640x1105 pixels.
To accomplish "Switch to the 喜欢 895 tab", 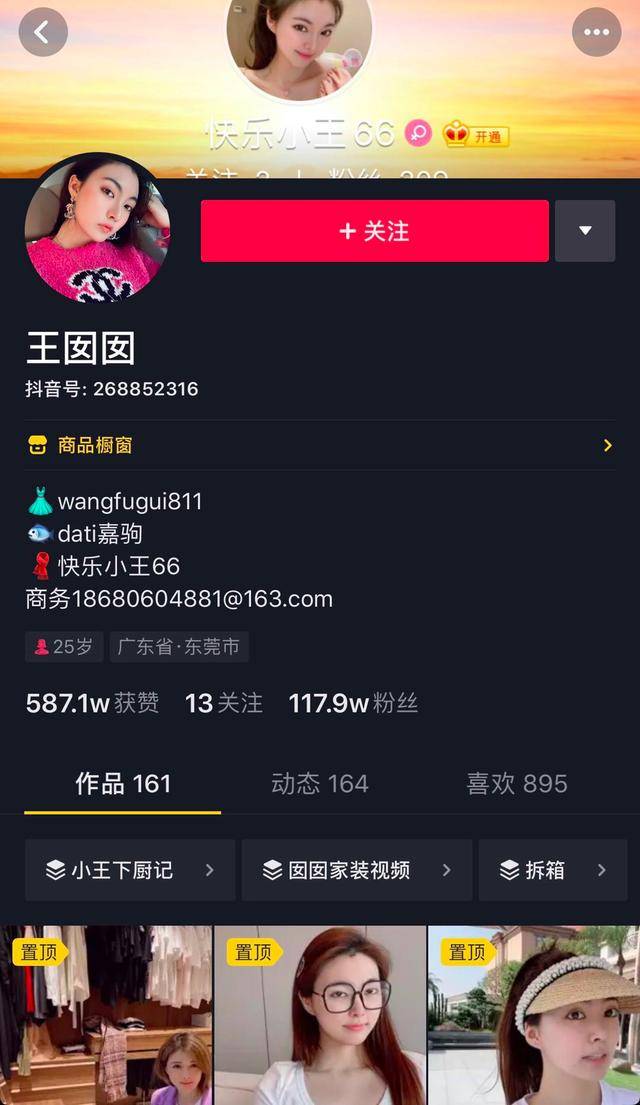I will [x=516, y=784].
